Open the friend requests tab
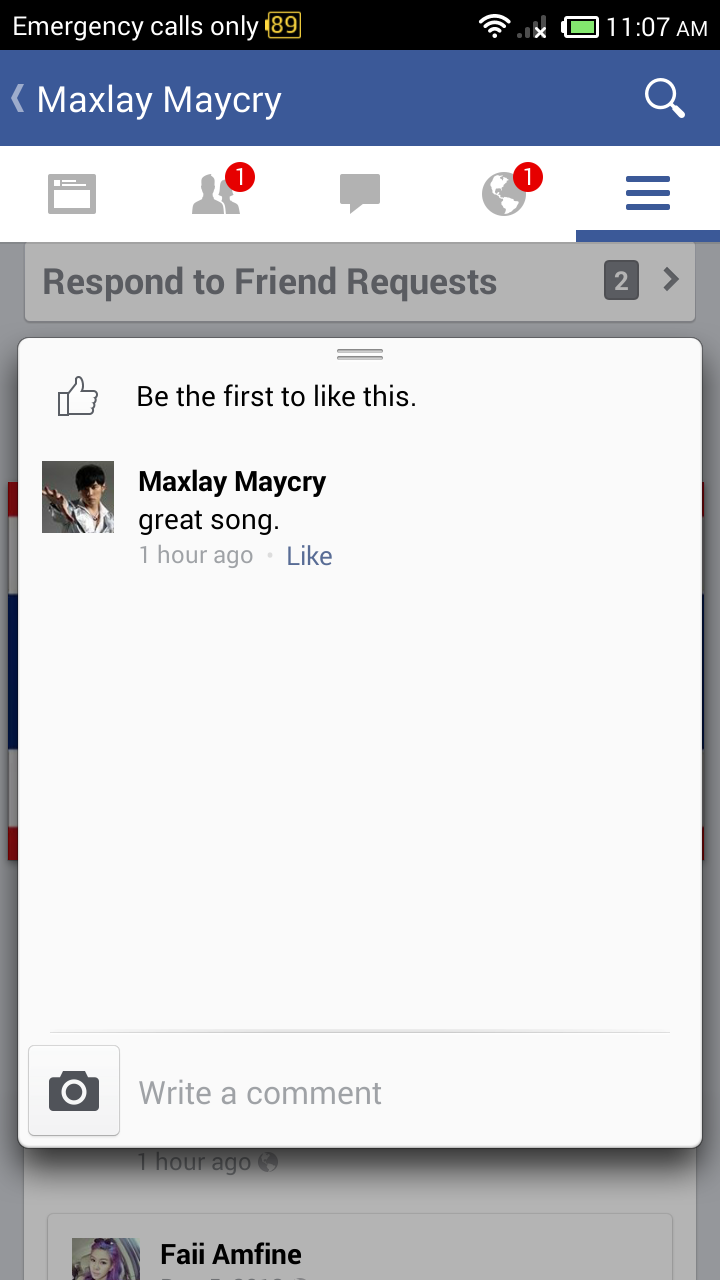The height and width of the screenshot is (1280, 720). pos(216,194)
